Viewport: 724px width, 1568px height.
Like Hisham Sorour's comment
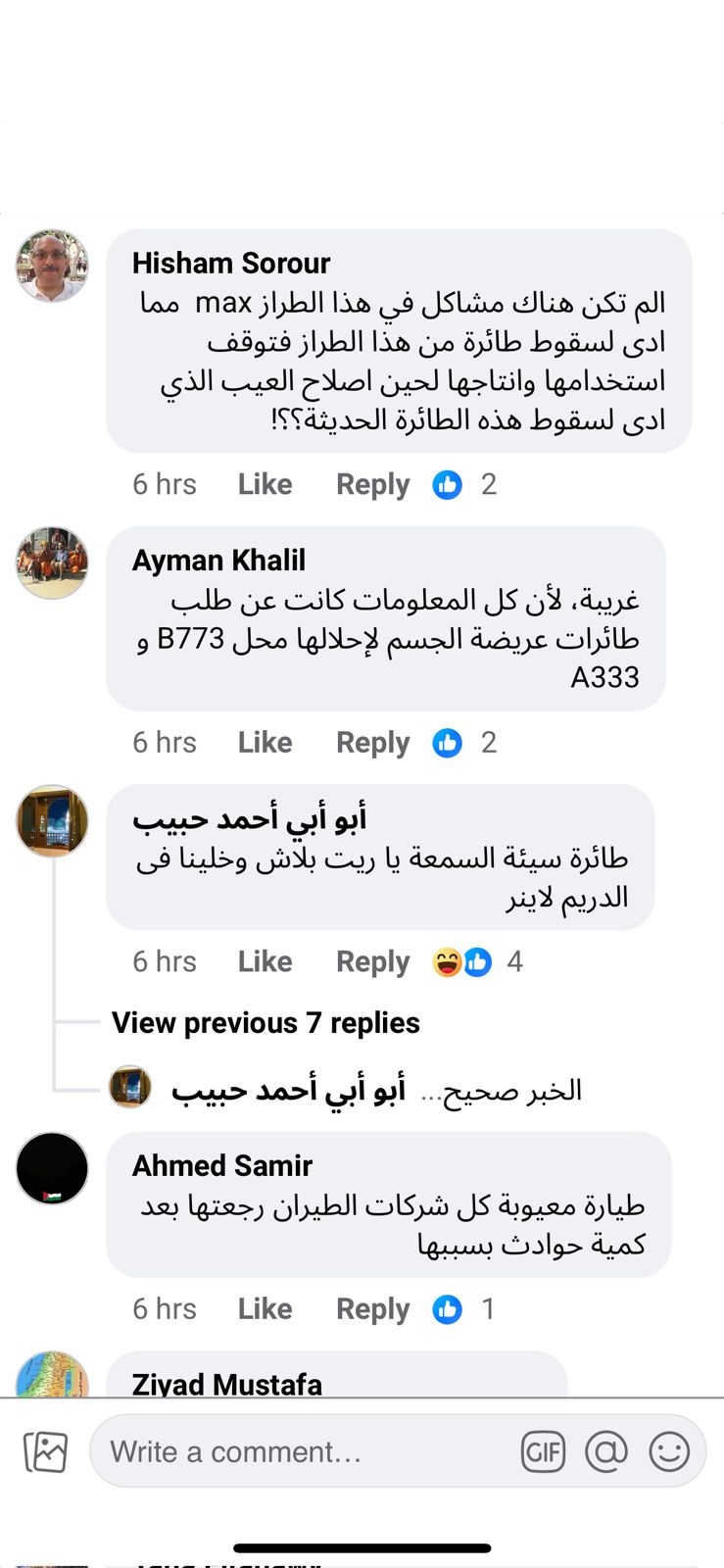click(265, 484)
